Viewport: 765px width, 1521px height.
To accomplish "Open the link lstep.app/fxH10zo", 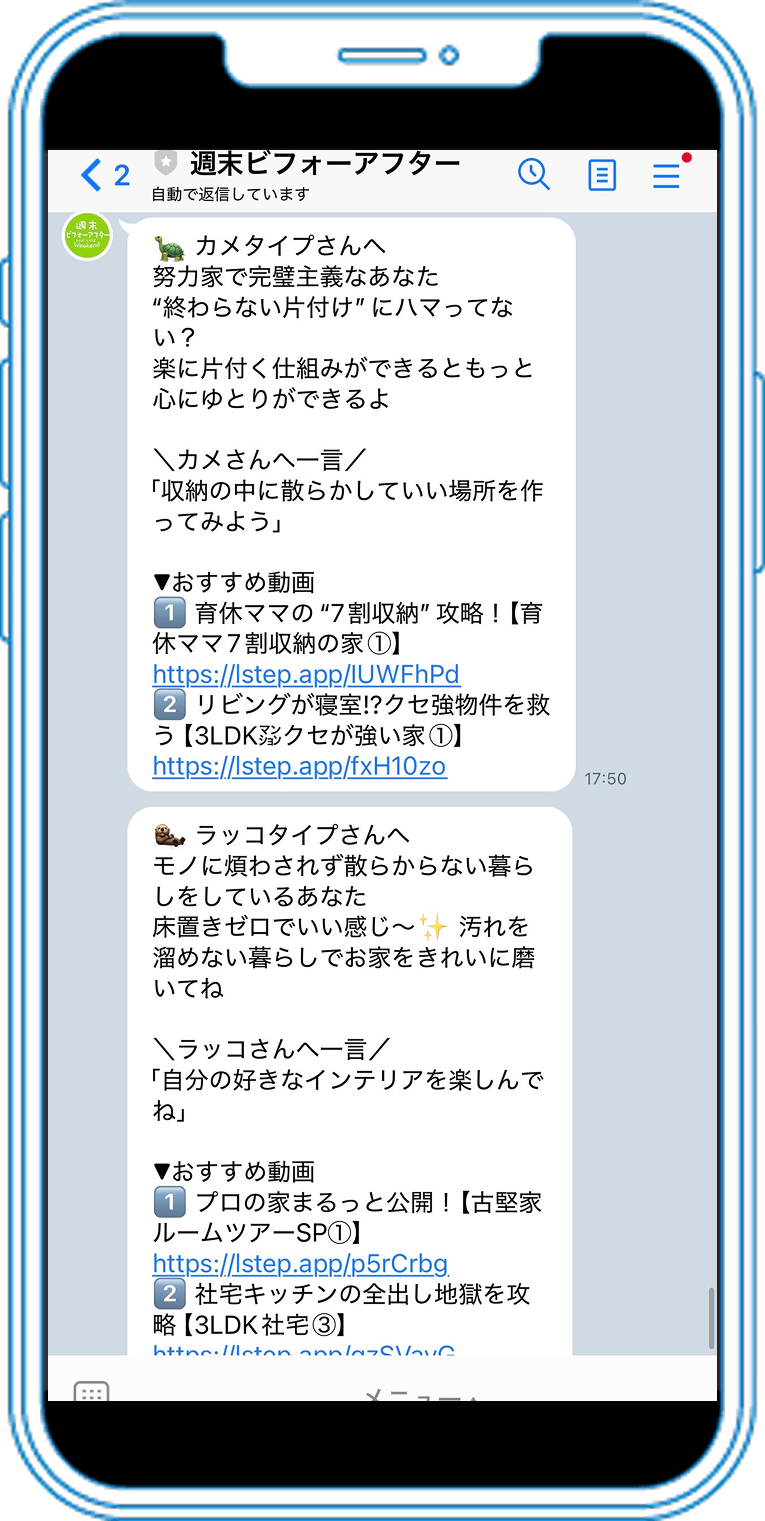I will point(299,766).
